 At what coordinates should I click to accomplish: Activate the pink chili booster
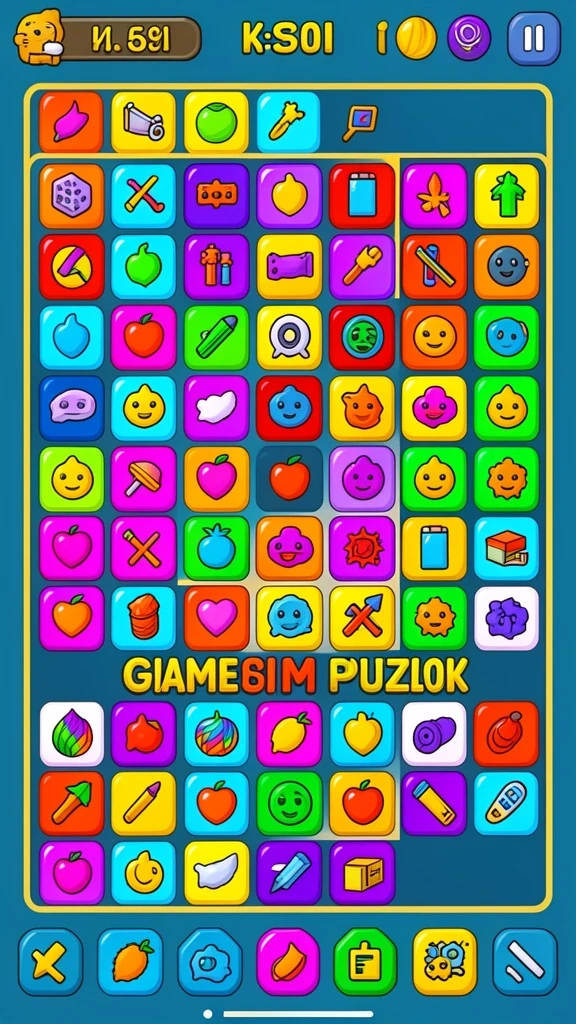(288, 961)
